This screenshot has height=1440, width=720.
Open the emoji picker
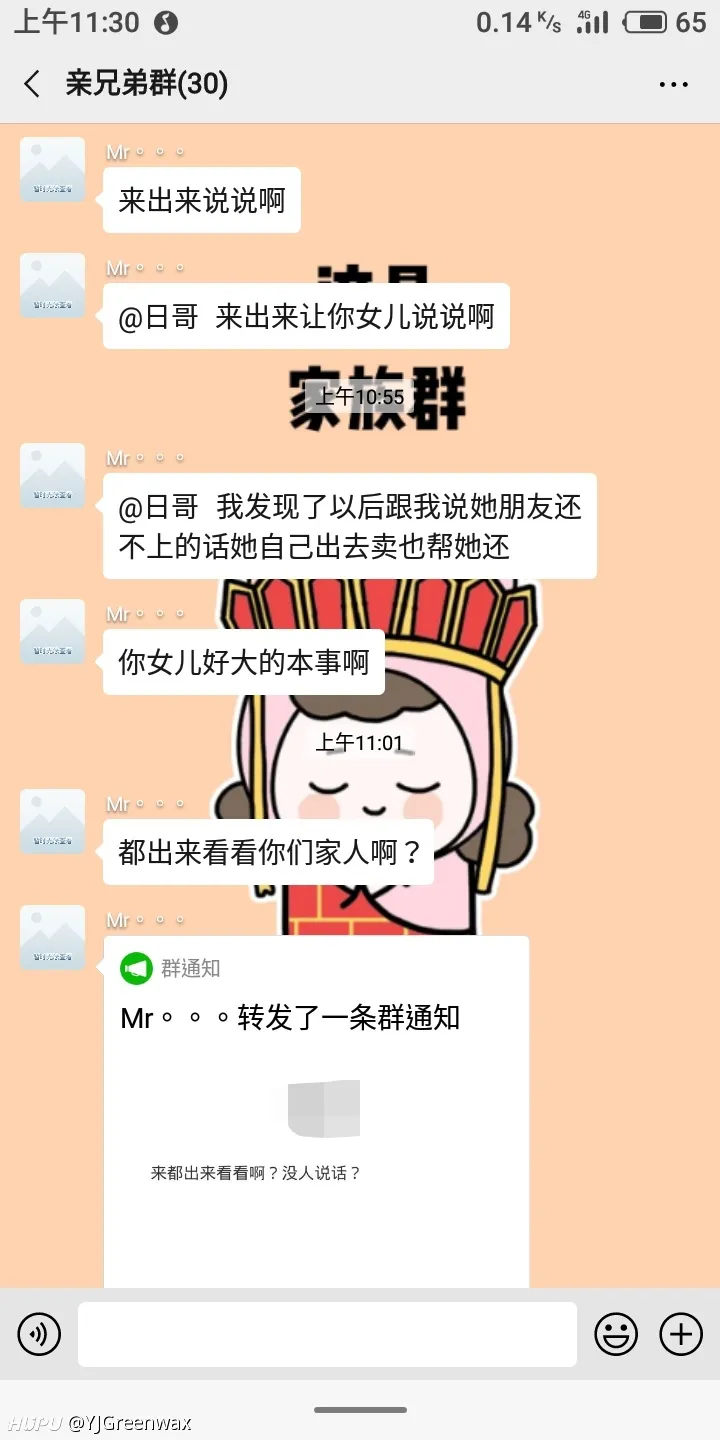point(616,1334)
